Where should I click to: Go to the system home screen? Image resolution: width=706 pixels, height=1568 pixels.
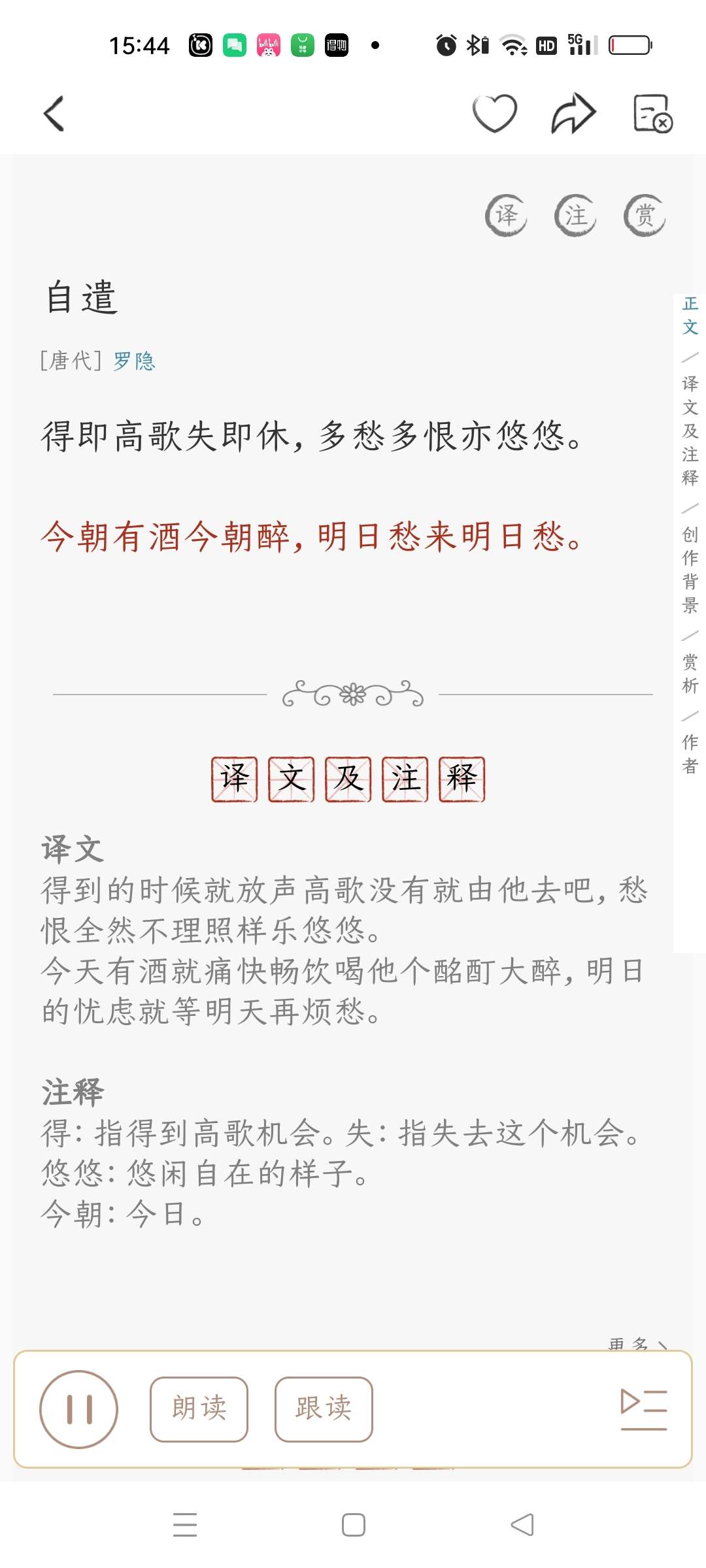(x=353, y=1525)
